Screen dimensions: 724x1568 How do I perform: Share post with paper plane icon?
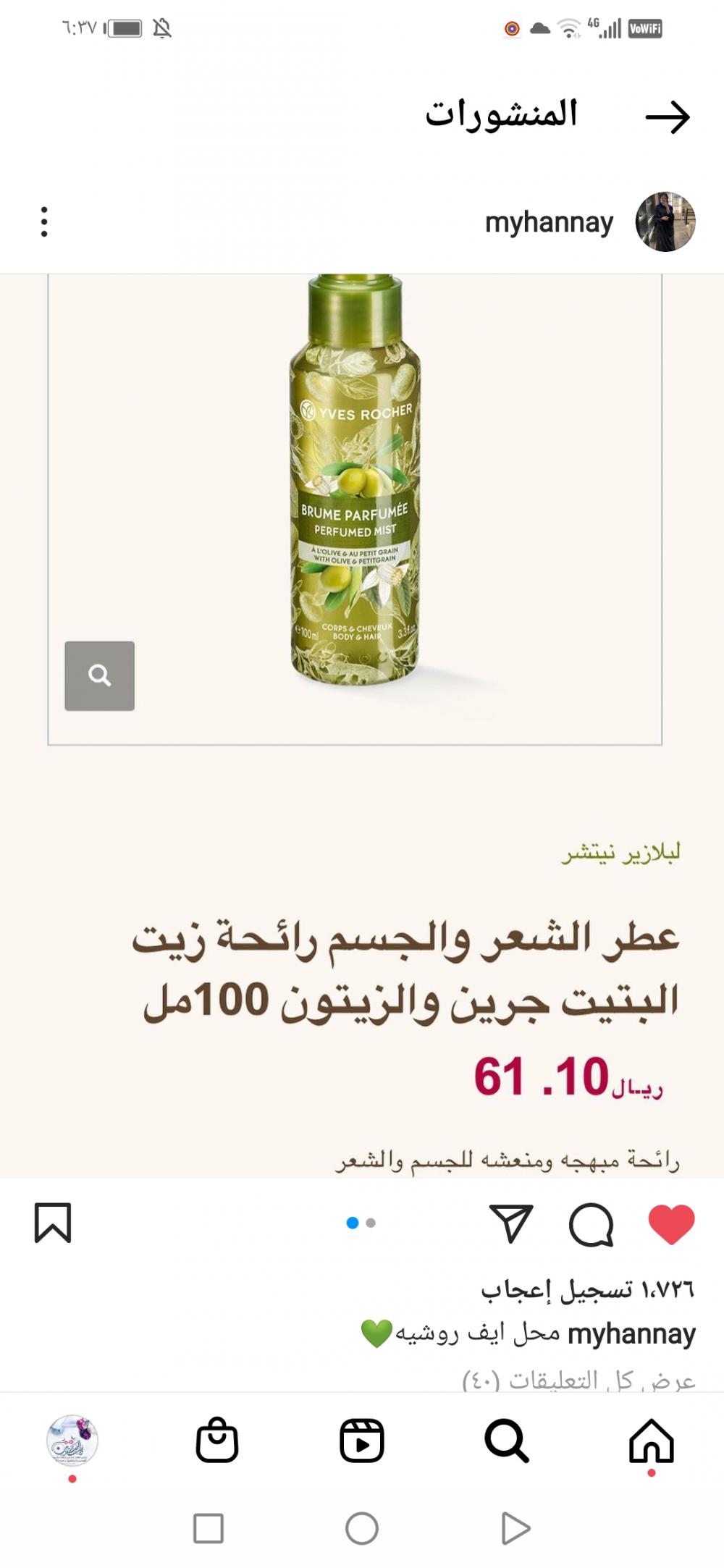pos(511,1223)
